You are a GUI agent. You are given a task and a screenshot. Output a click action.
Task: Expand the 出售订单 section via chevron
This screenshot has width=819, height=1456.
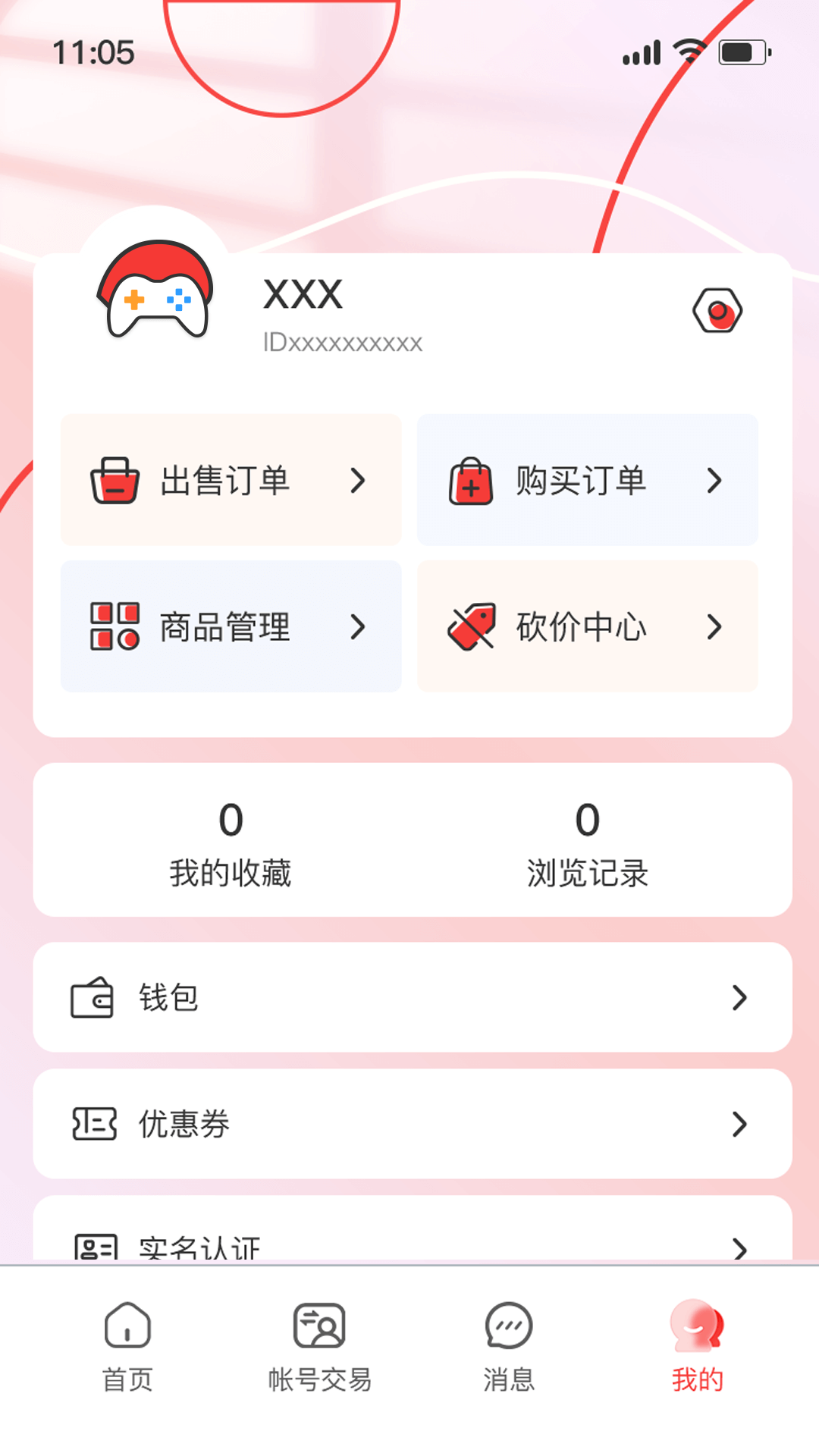[359, 481]
